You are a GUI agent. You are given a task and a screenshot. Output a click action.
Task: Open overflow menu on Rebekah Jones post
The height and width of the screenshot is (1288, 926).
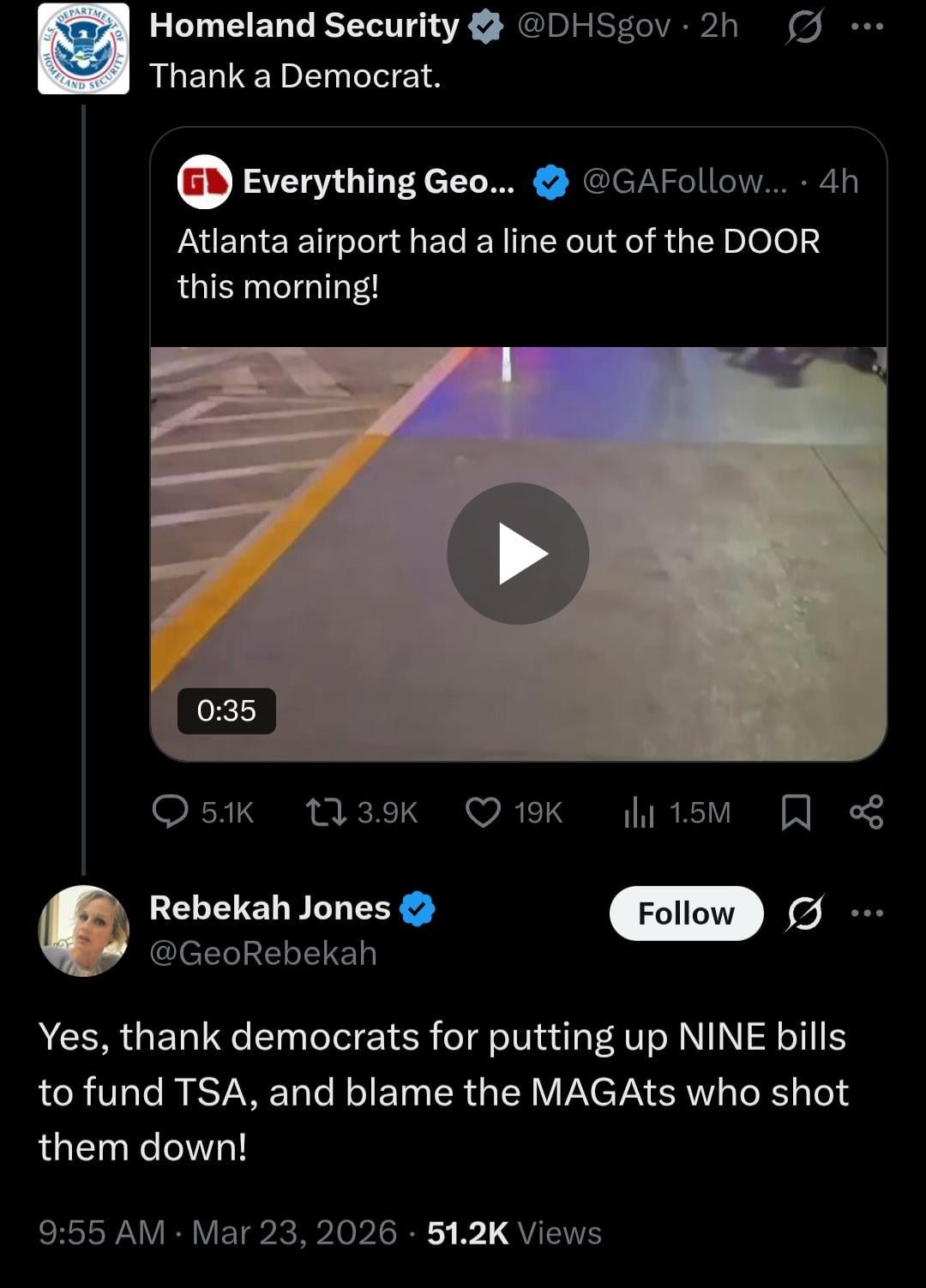click(x=867, y=914)
